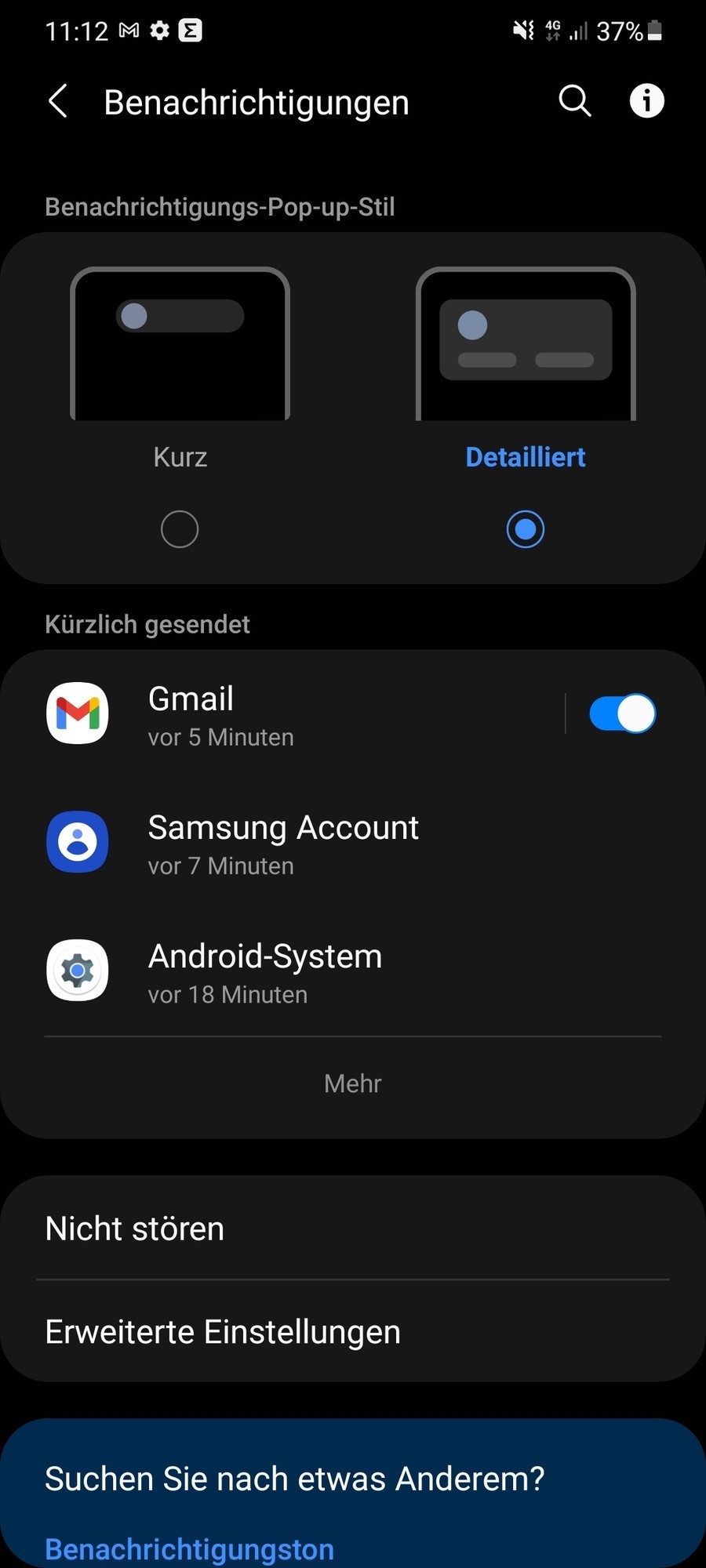
Task: Turn off Gmail notifications switch
Action: pyautogui.click(x=622, y=714)
